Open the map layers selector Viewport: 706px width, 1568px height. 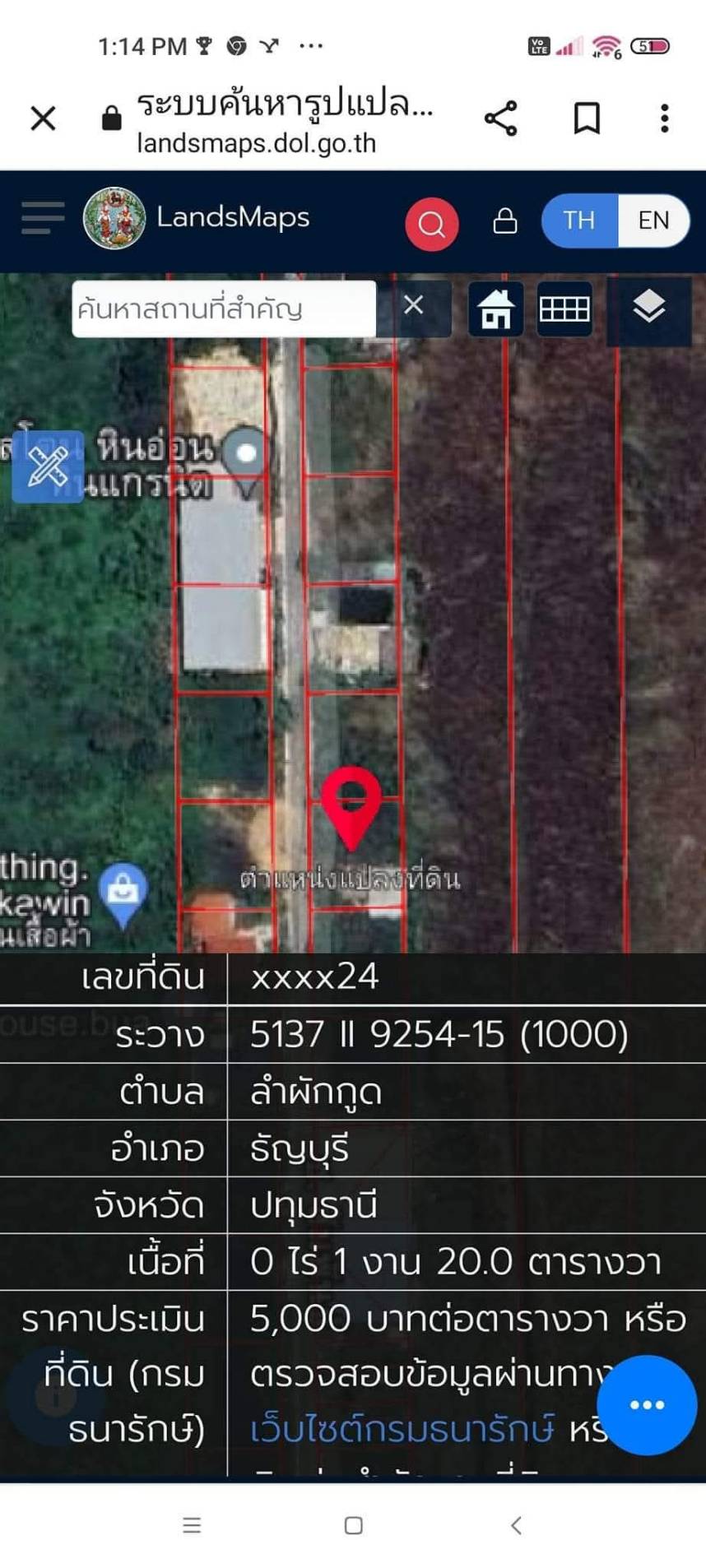pyautogui.click(x=648, y=308)
